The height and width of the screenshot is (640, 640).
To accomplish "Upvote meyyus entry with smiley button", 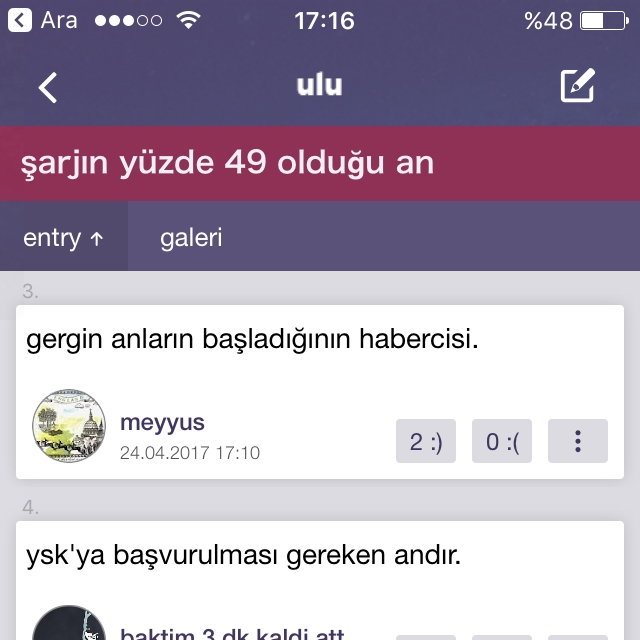I will (426, 442).
